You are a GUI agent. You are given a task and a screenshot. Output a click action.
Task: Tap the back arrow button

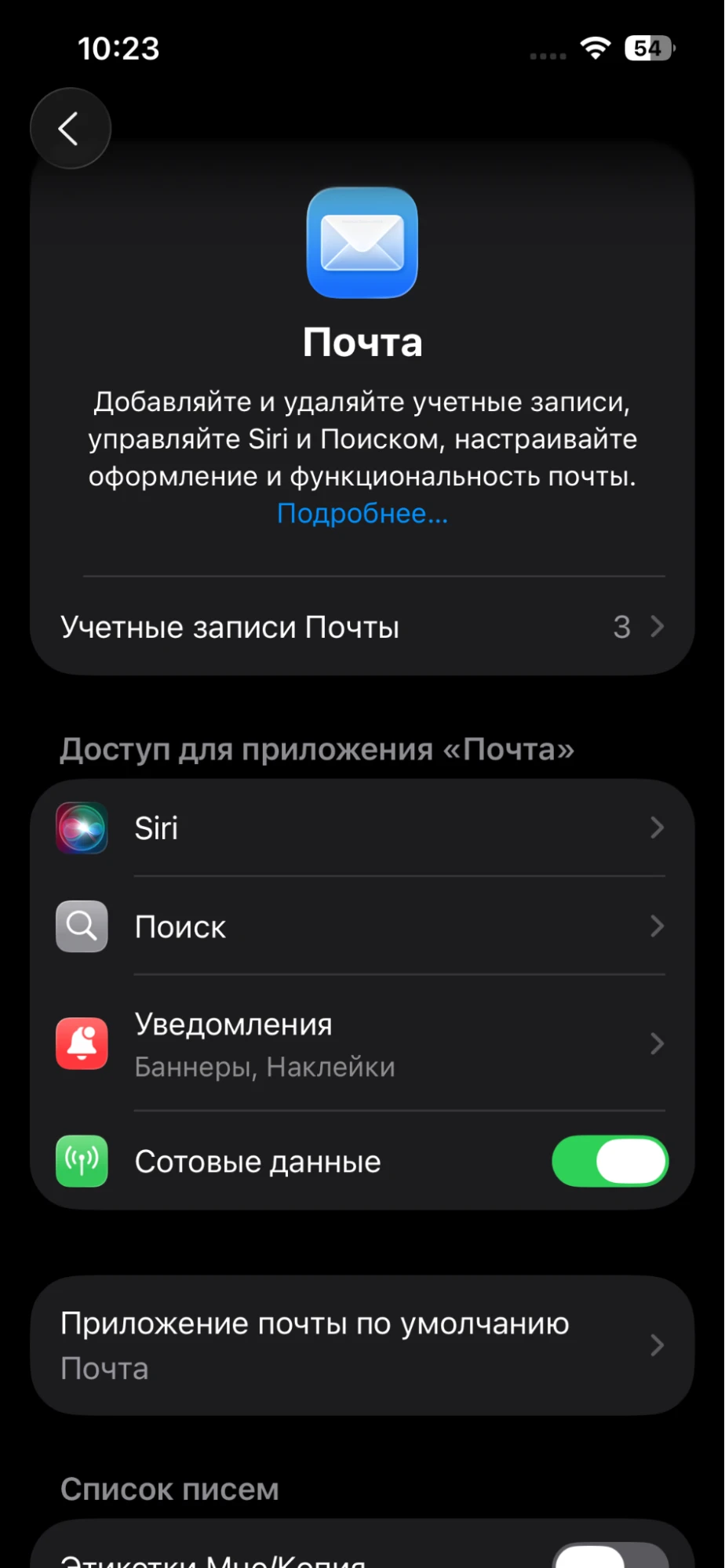coord(70,128)
